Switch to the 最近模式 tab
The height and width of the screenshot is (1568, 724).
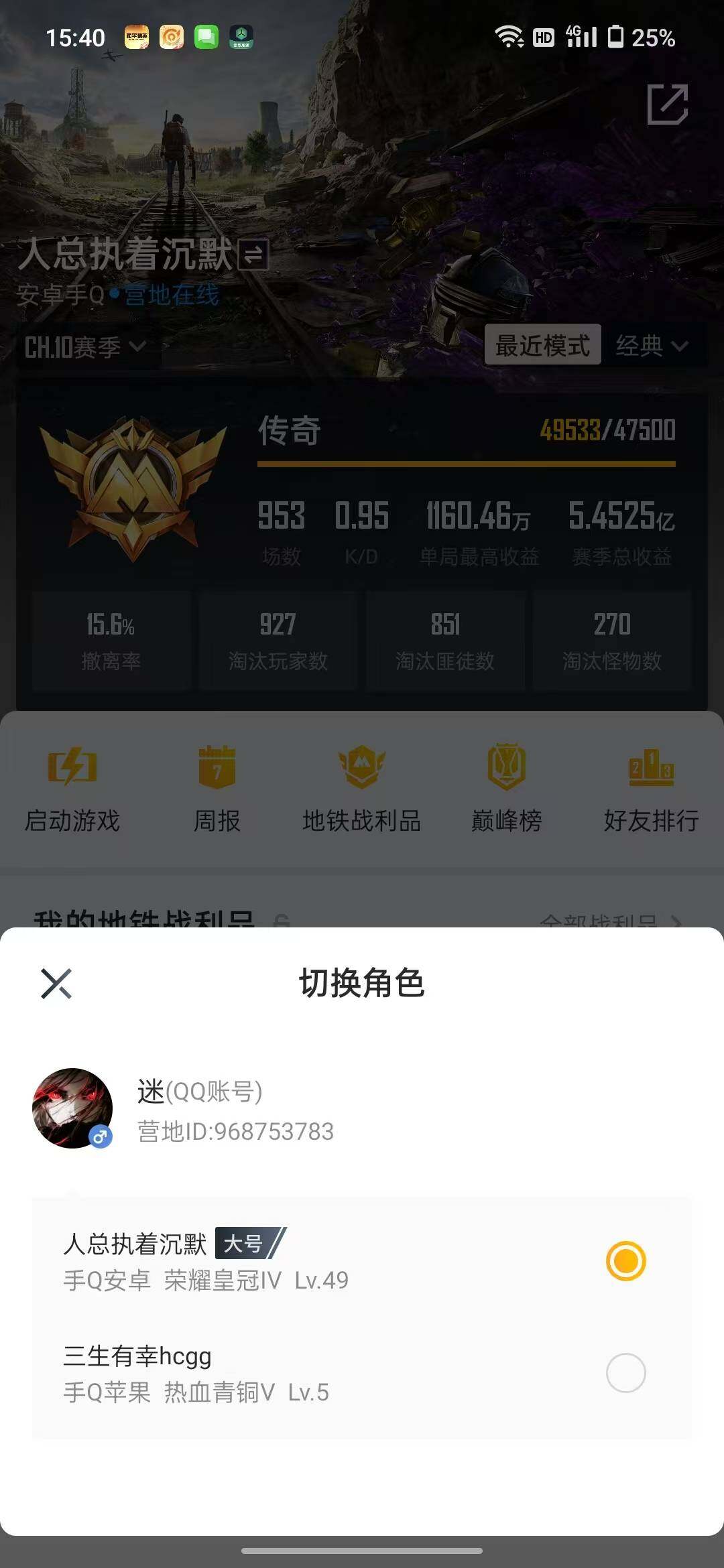click(544, 346)
